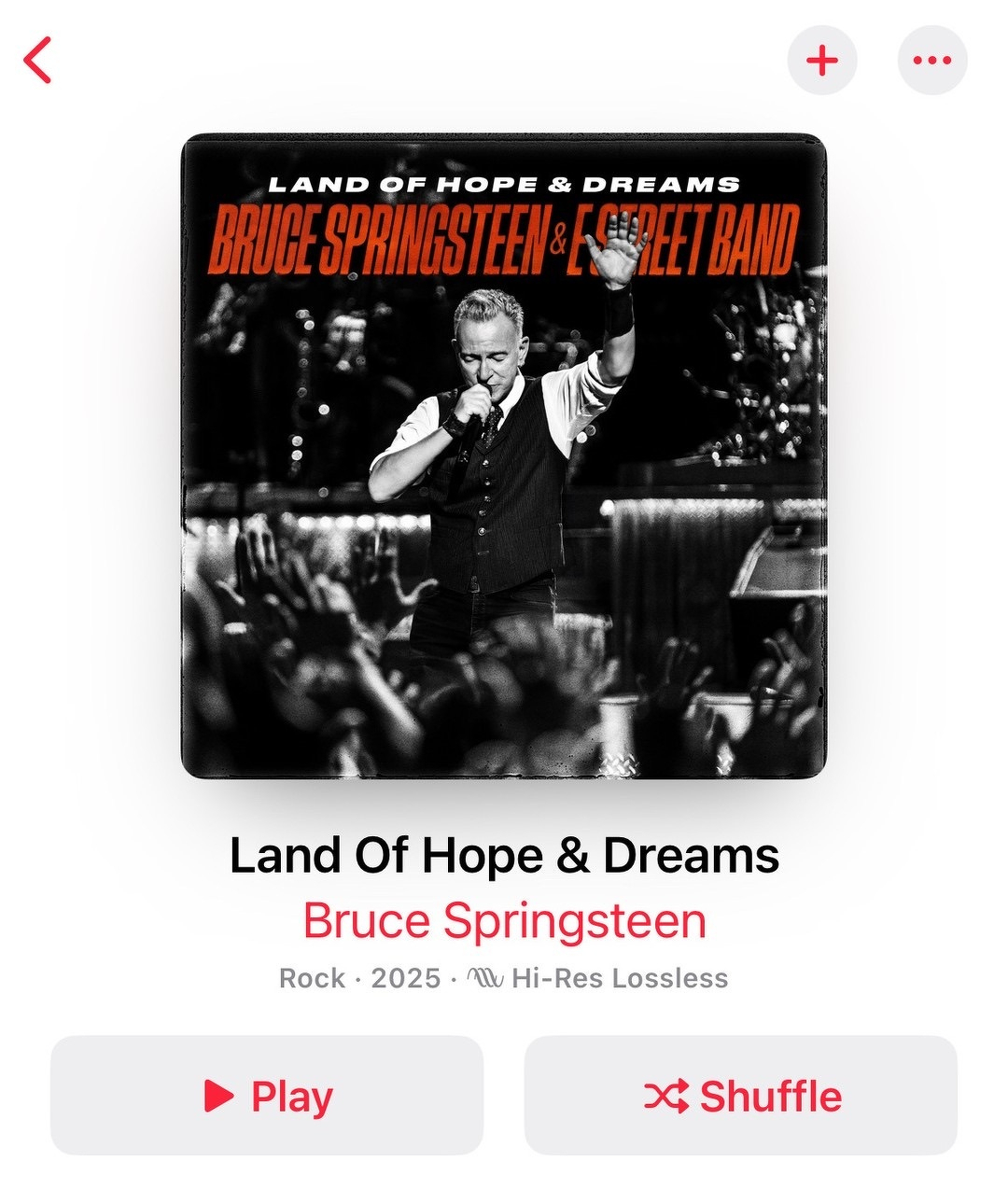Go back using the red arrow
Viewport: 1008px width, 1189px height.
(x=38, y=61)
